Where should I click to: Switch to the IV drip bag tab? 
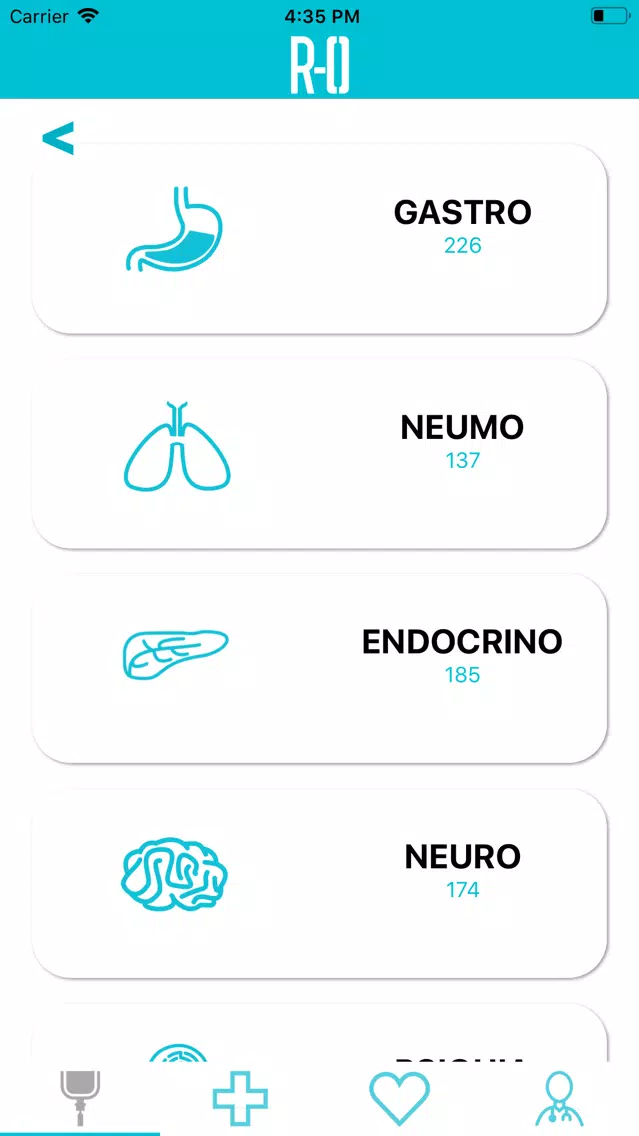[80, 1098]
